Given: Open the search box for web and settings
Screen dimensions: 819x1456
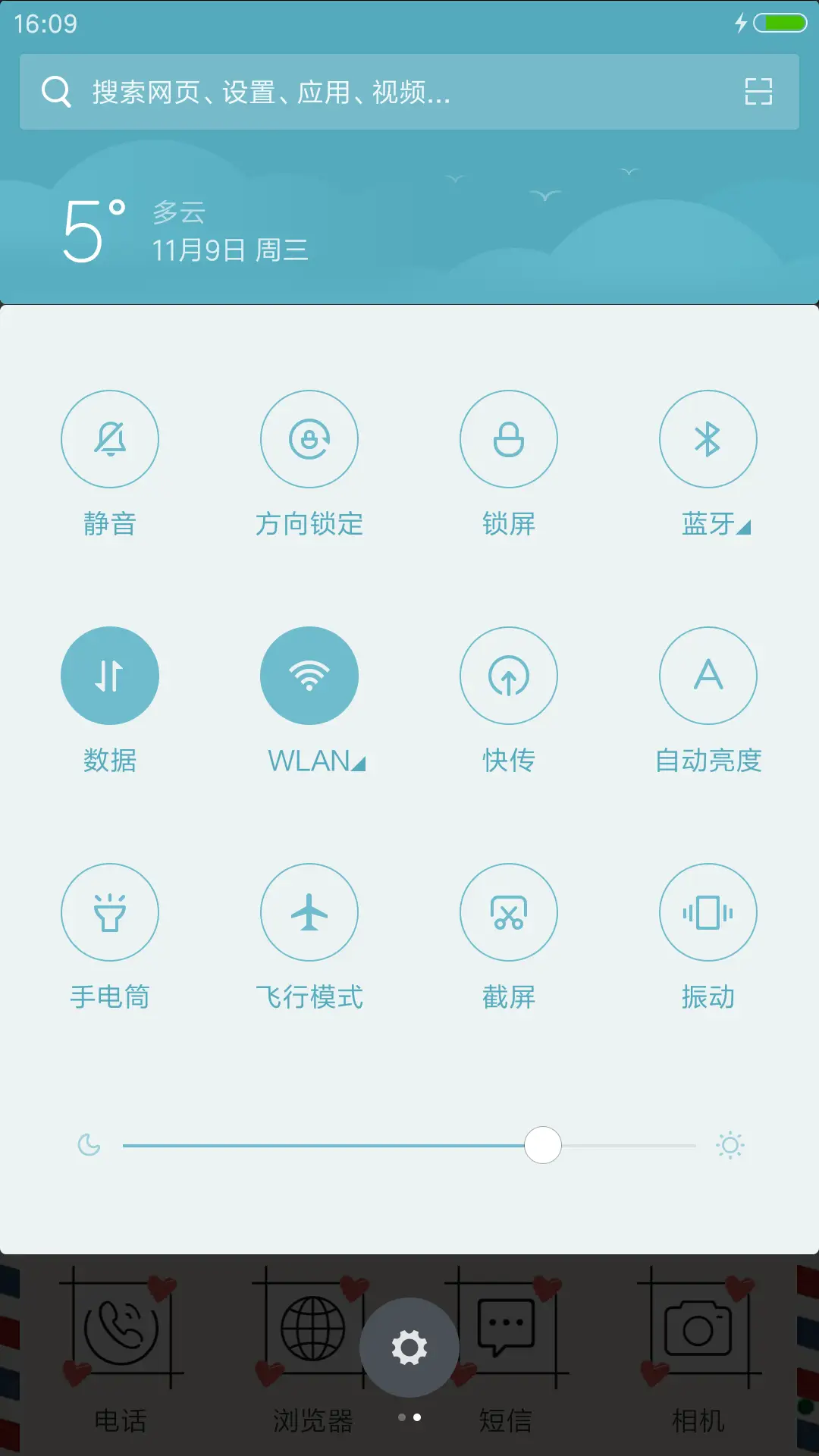Looking at the screenshot, I should click(379, 92).
